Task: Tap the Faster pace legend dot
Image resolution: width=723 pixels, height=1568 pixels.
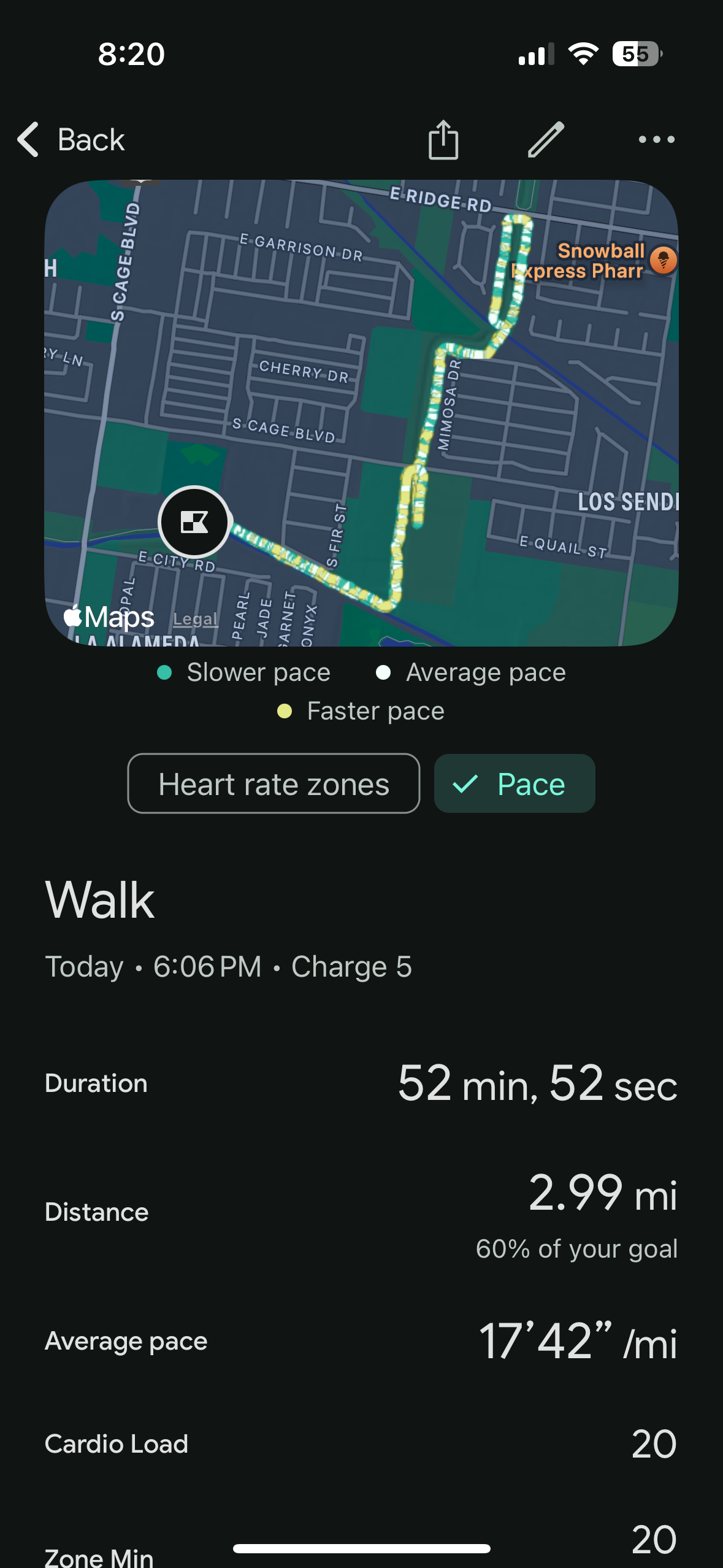Action: pos(283,710)
